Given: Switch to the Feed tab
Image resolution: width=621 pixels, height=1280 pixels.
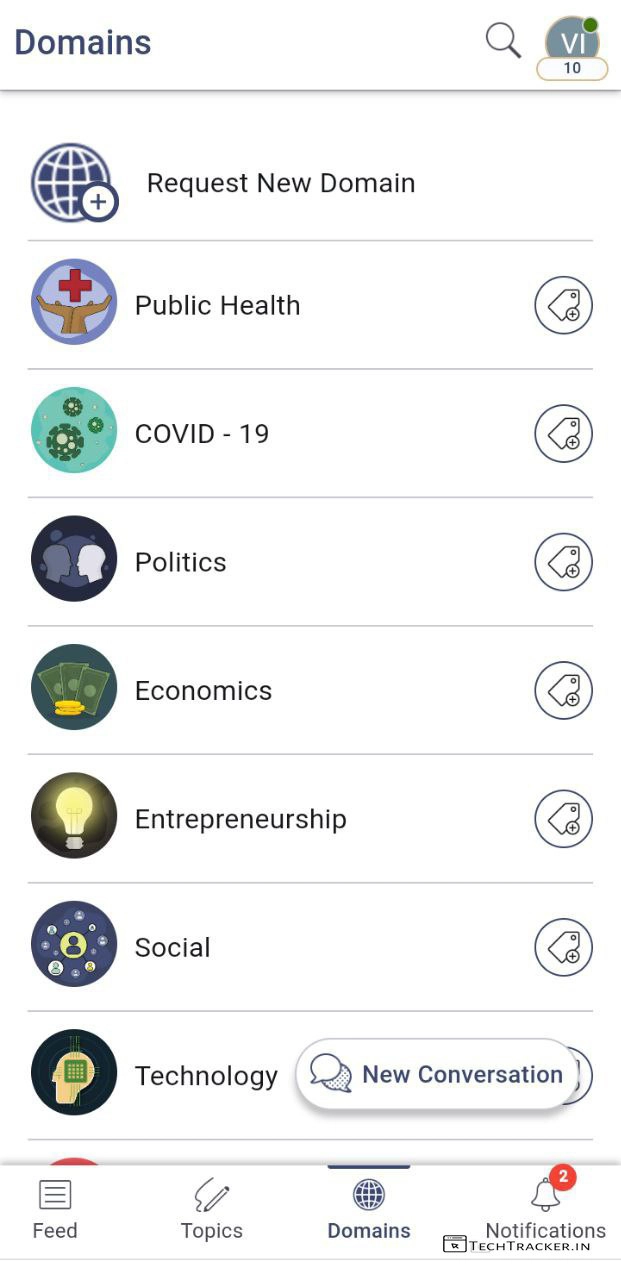Looking at the screenshot, I should (55, 1209).
